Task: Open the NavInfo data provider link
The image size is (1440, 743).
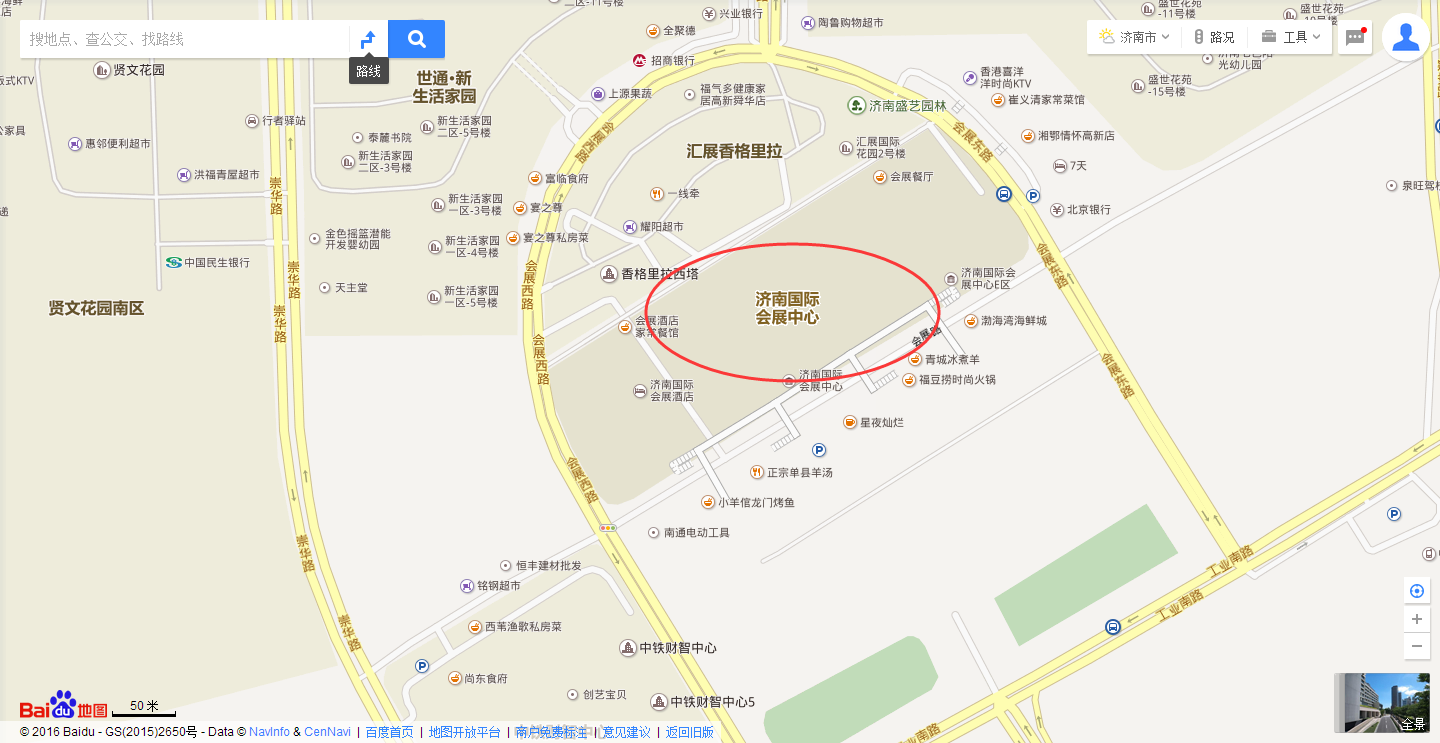Action: (269, 732)
